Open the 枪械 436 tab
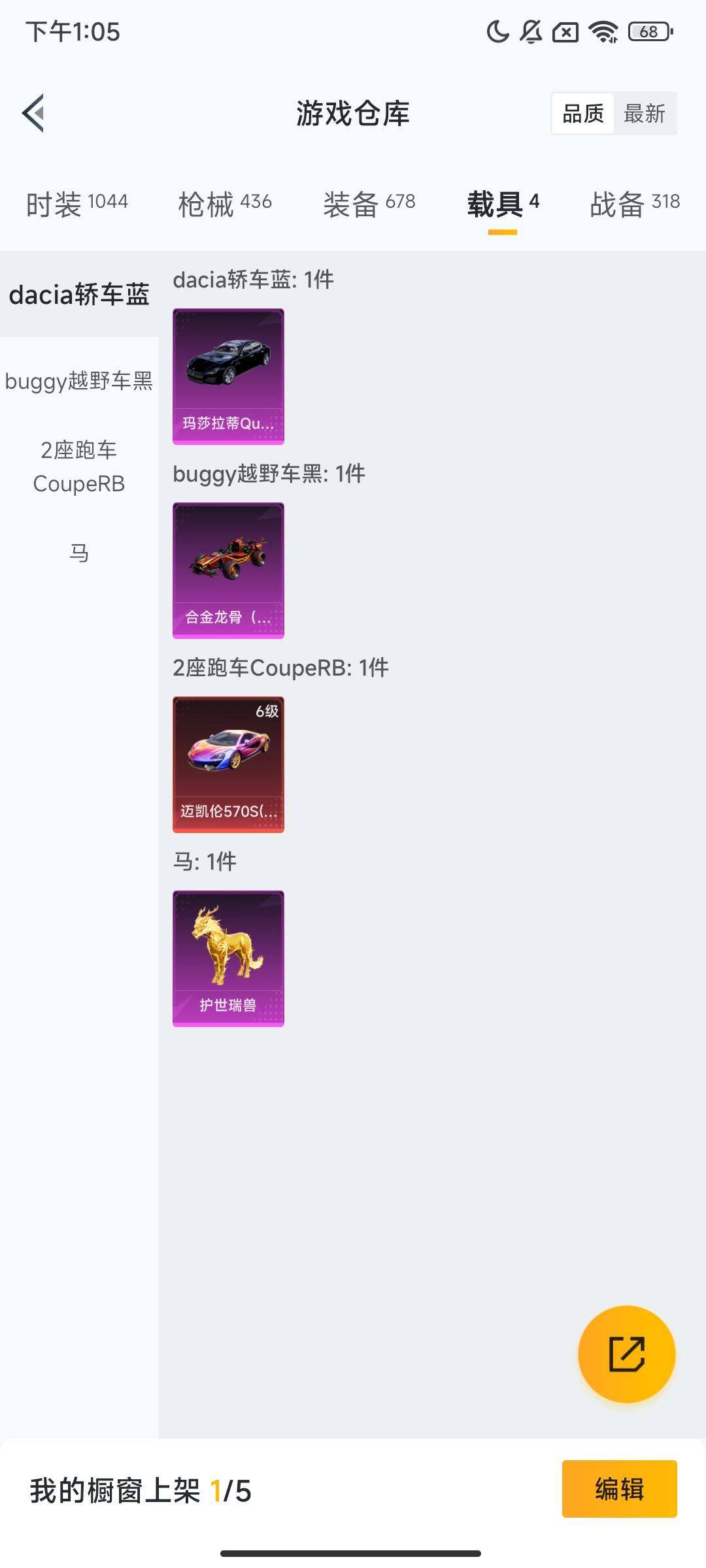Screen dimensions: 706x1568 226,203
